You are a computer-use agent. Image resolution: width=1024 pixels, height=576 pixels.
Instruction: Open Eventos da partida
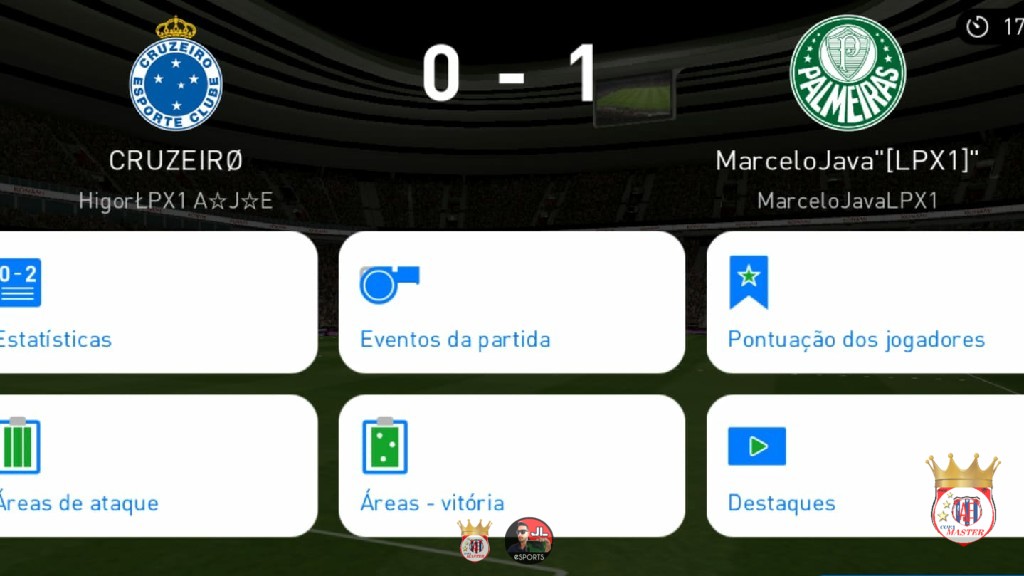tap(511, 303)
